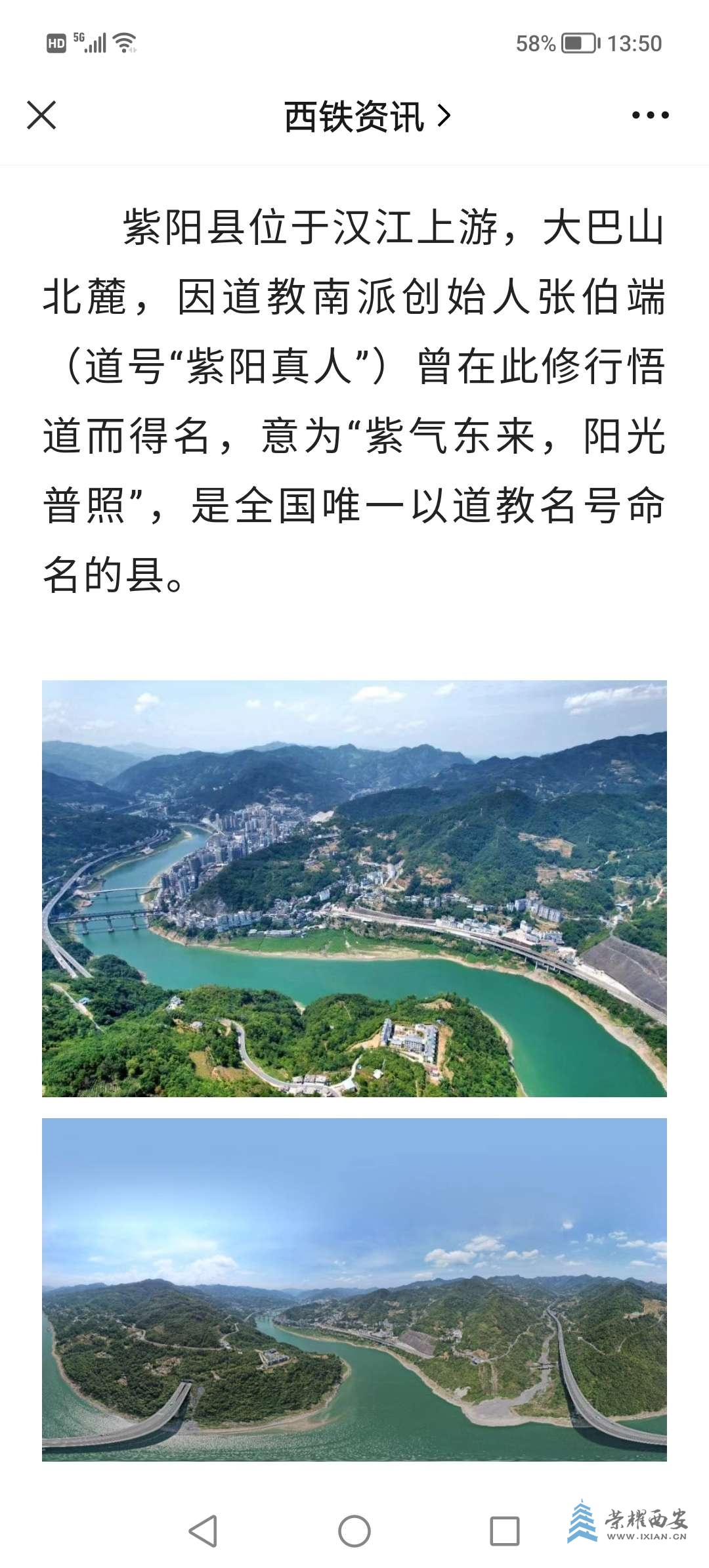The width and height of the screenshot is (709, 1568).
Task: View the panoramic river photo
Action: (x=354, y=1289)
